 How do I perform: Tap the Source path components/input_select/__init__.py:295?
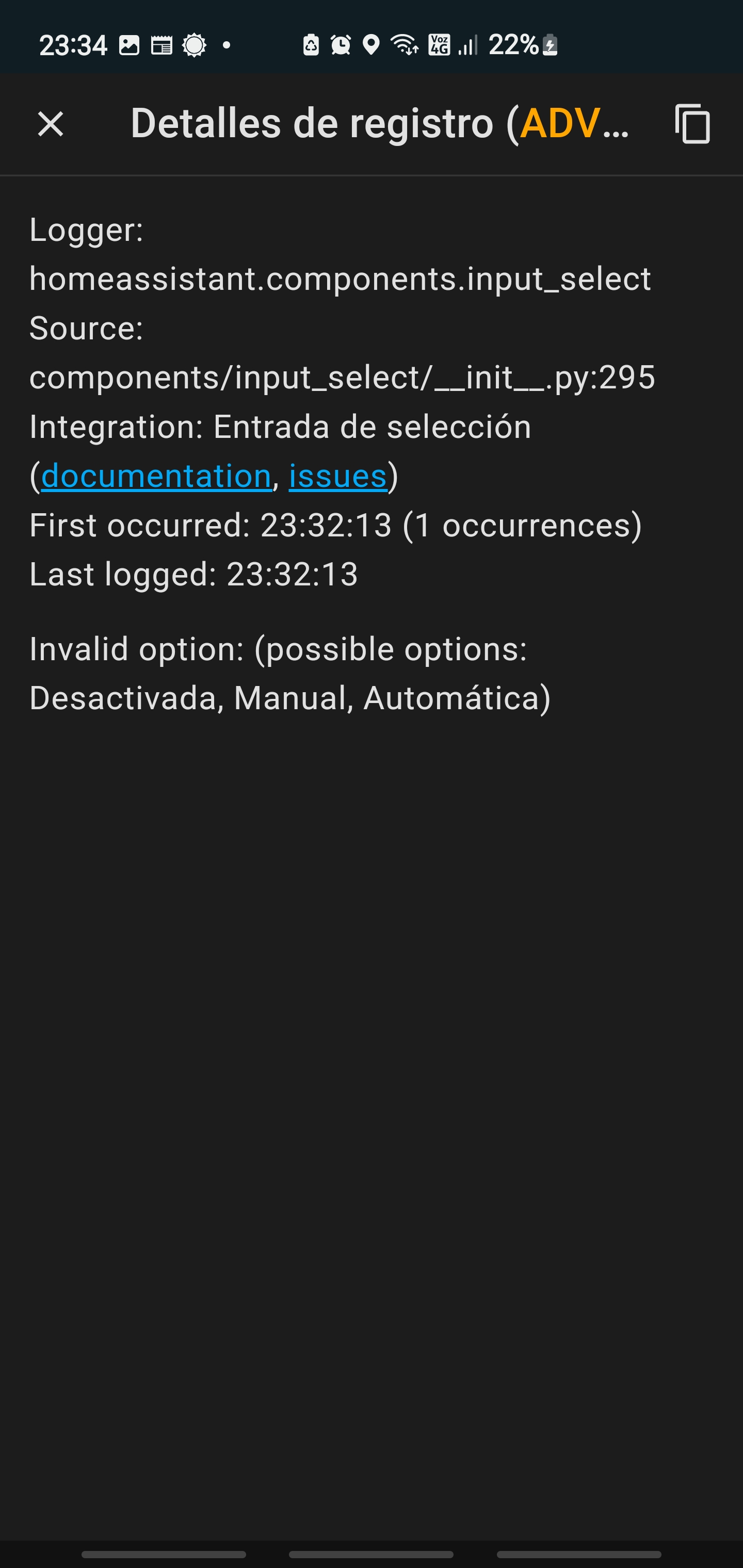tap(342, 378)
